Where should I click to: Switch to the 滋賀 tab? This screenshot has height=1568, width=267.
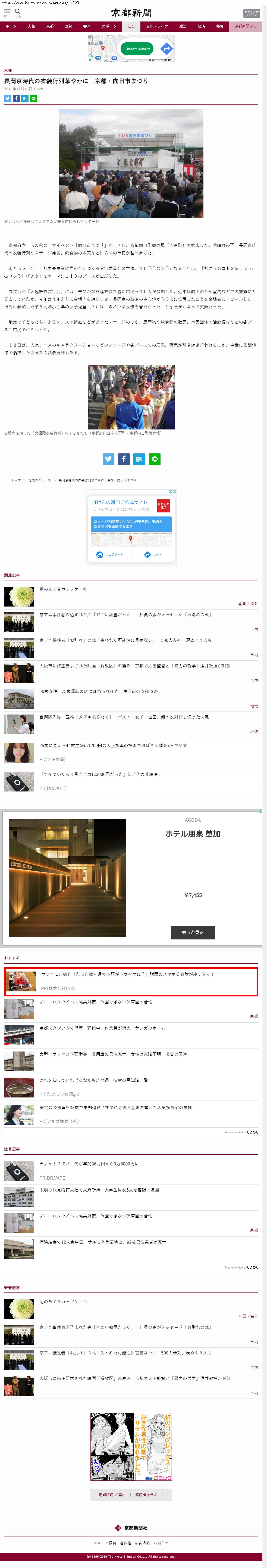pyautogui.click(x=69, y=26)
